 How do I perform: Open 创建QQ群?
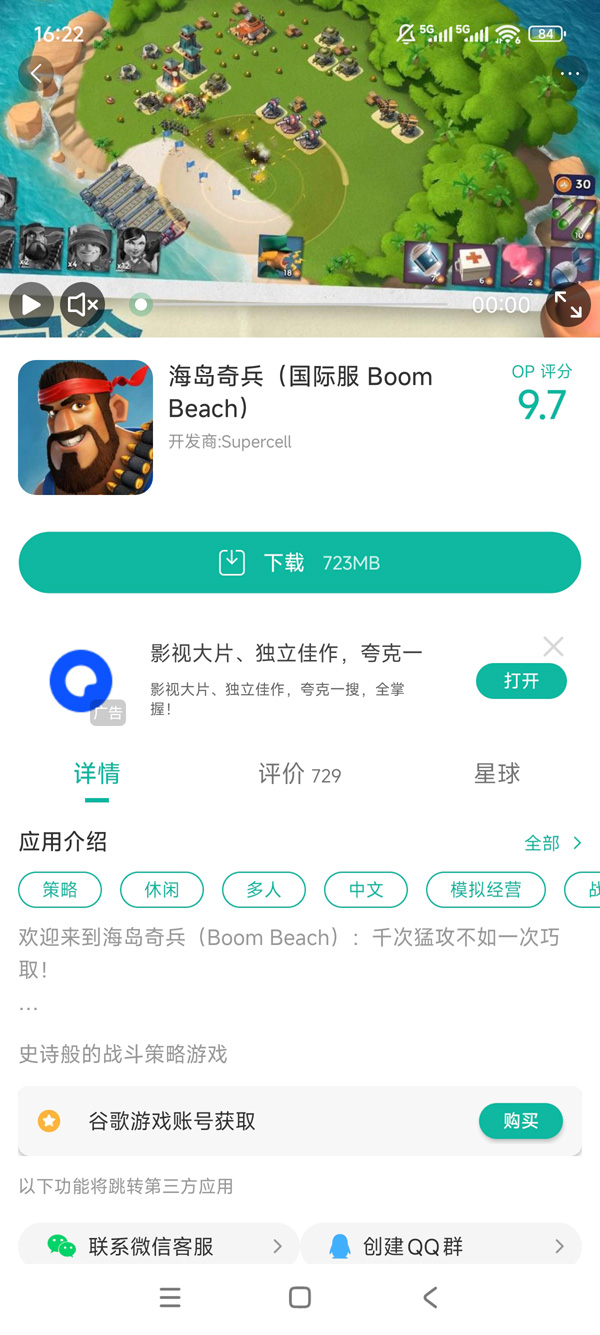point(440,1246)
